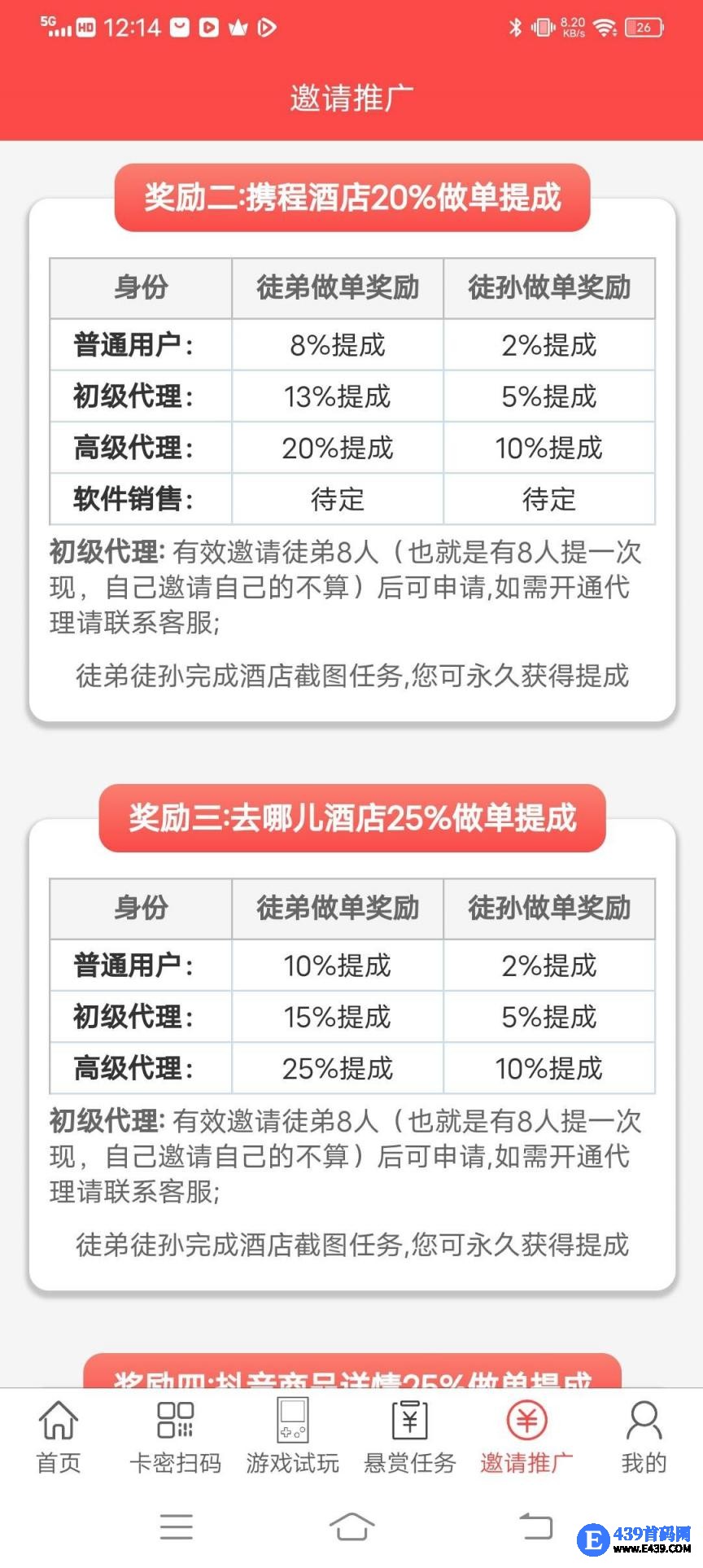703x1568 pixels.
Task: Switch to the 首页 tab
Action: coord(59,1437)
